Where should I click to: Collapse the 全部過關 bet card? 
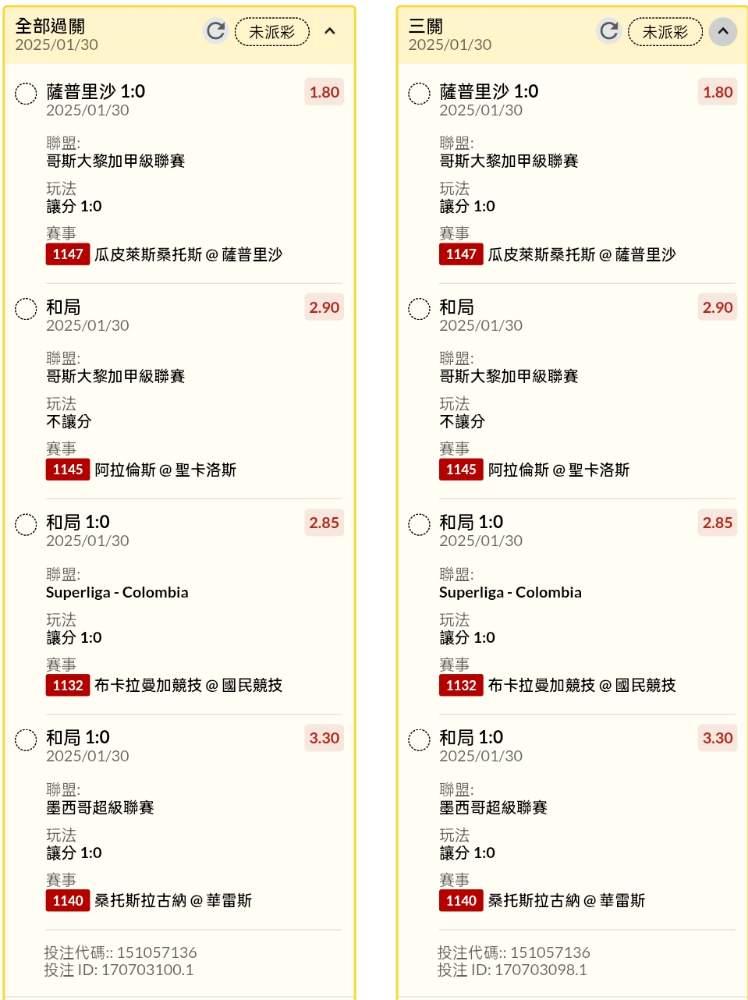pyautogui.click(x=330, y=31)
